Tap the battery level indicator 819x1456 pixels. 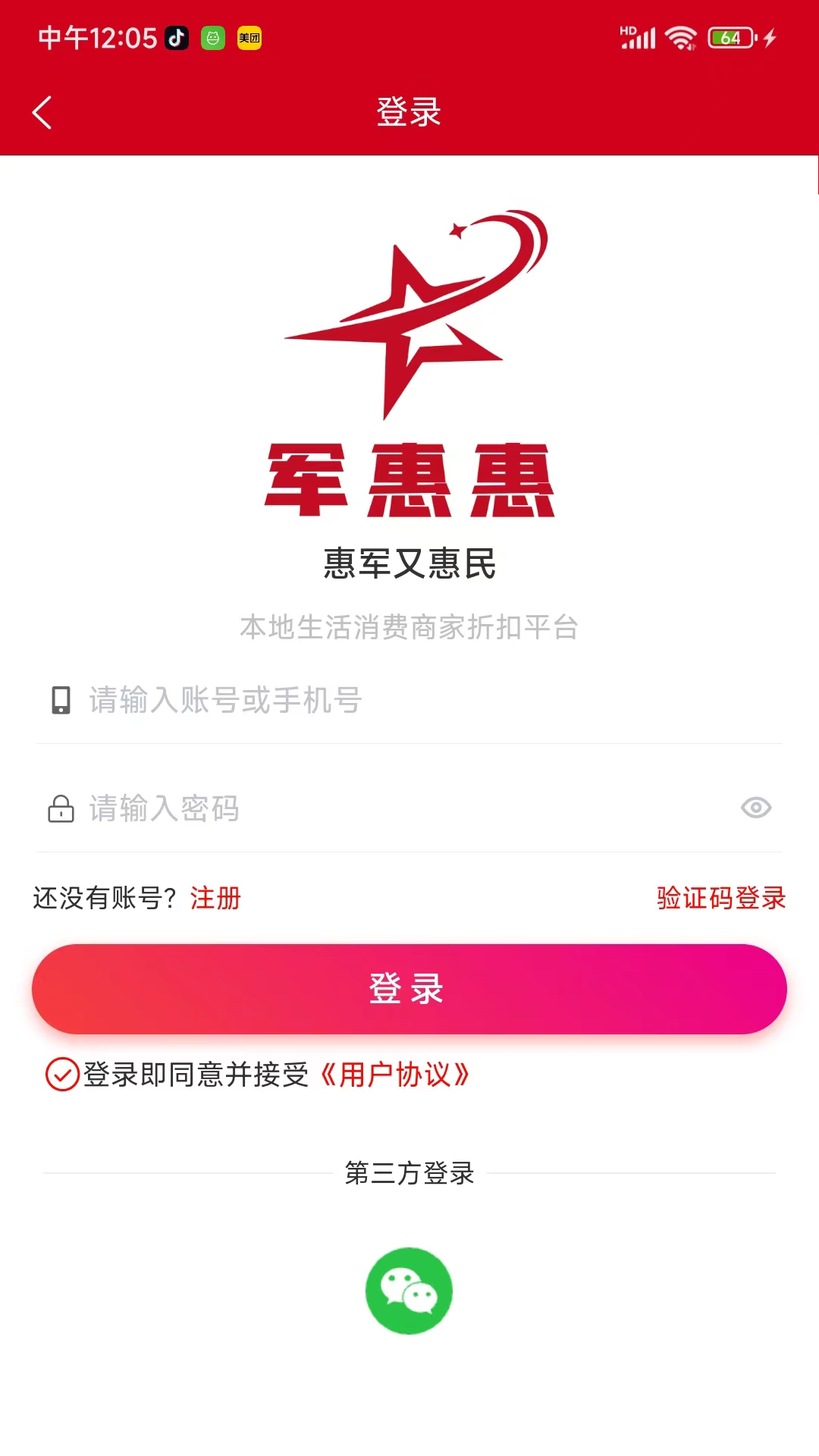[x=729, y=37]
